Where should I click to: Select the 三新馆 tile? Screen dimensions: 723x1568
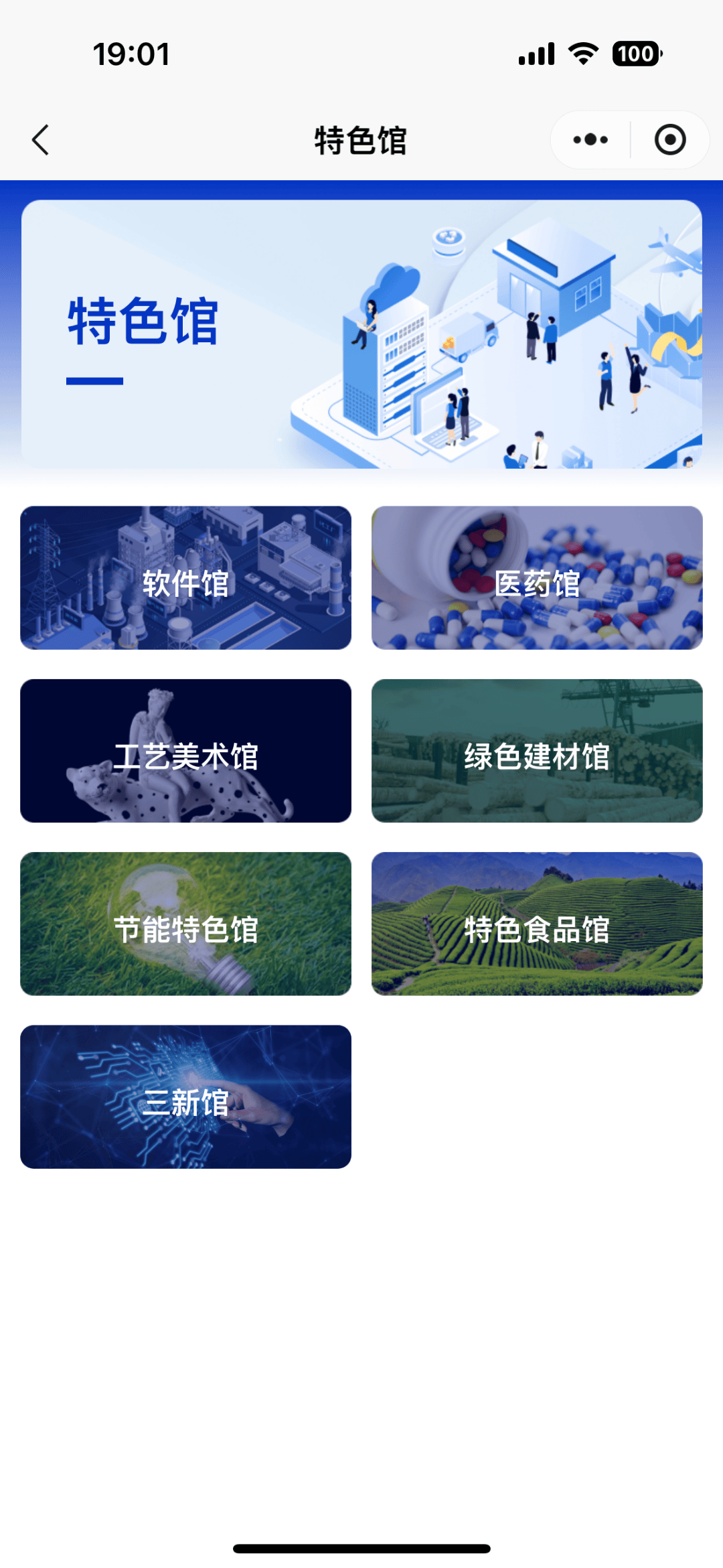[x=185, y=1096]
